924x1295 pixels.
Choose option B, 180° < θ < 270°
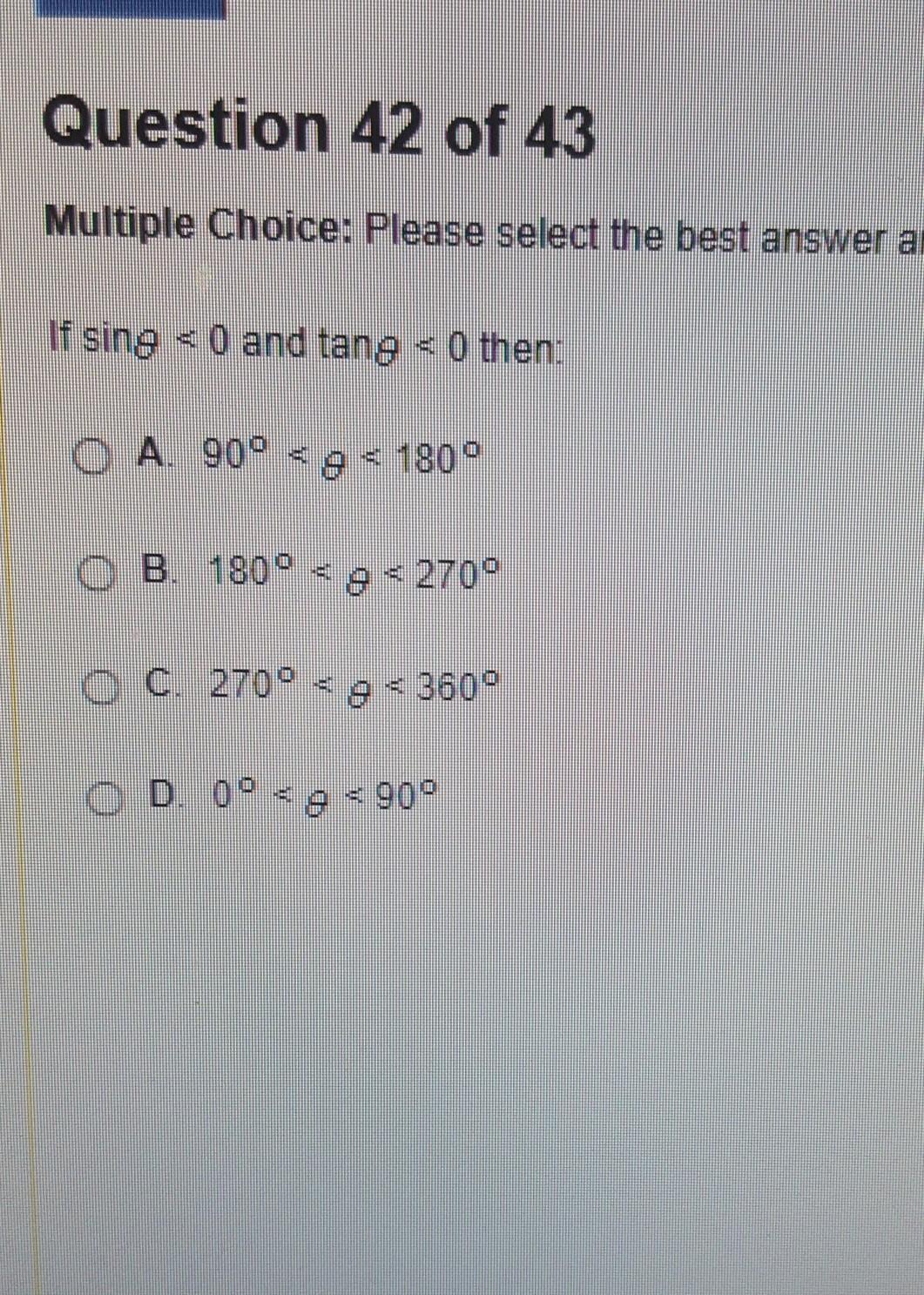pyautogui.click(x=97, y=574)
